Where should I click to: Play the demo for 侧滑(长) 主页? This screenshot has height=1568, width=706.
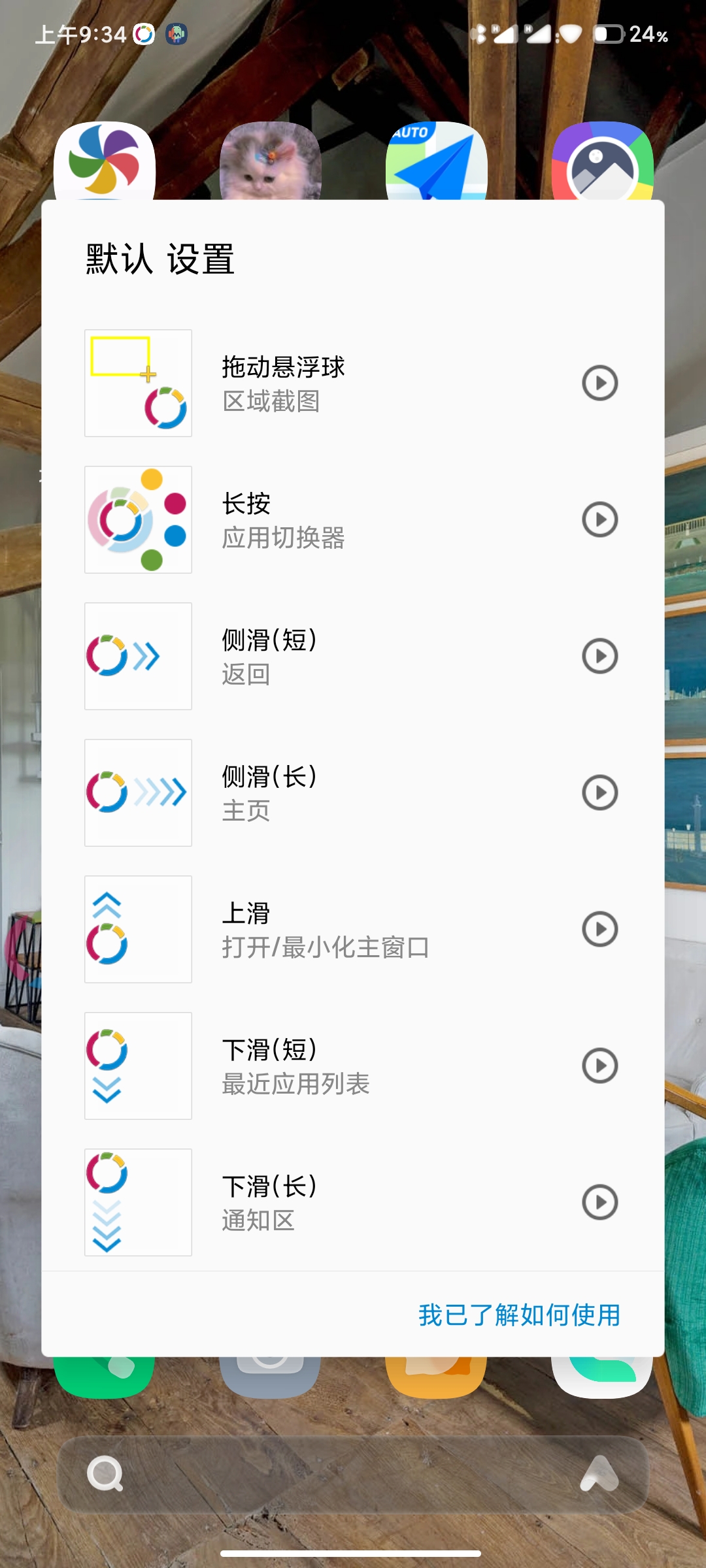pos(599,792)
